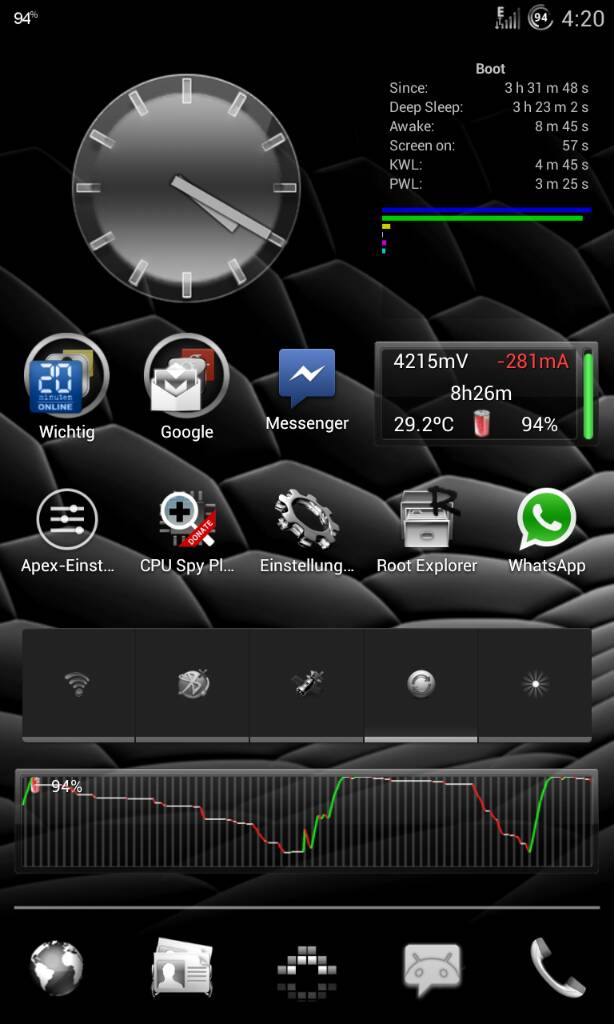Open the phone dialer

pyautogui.click(x=556, y=968)
